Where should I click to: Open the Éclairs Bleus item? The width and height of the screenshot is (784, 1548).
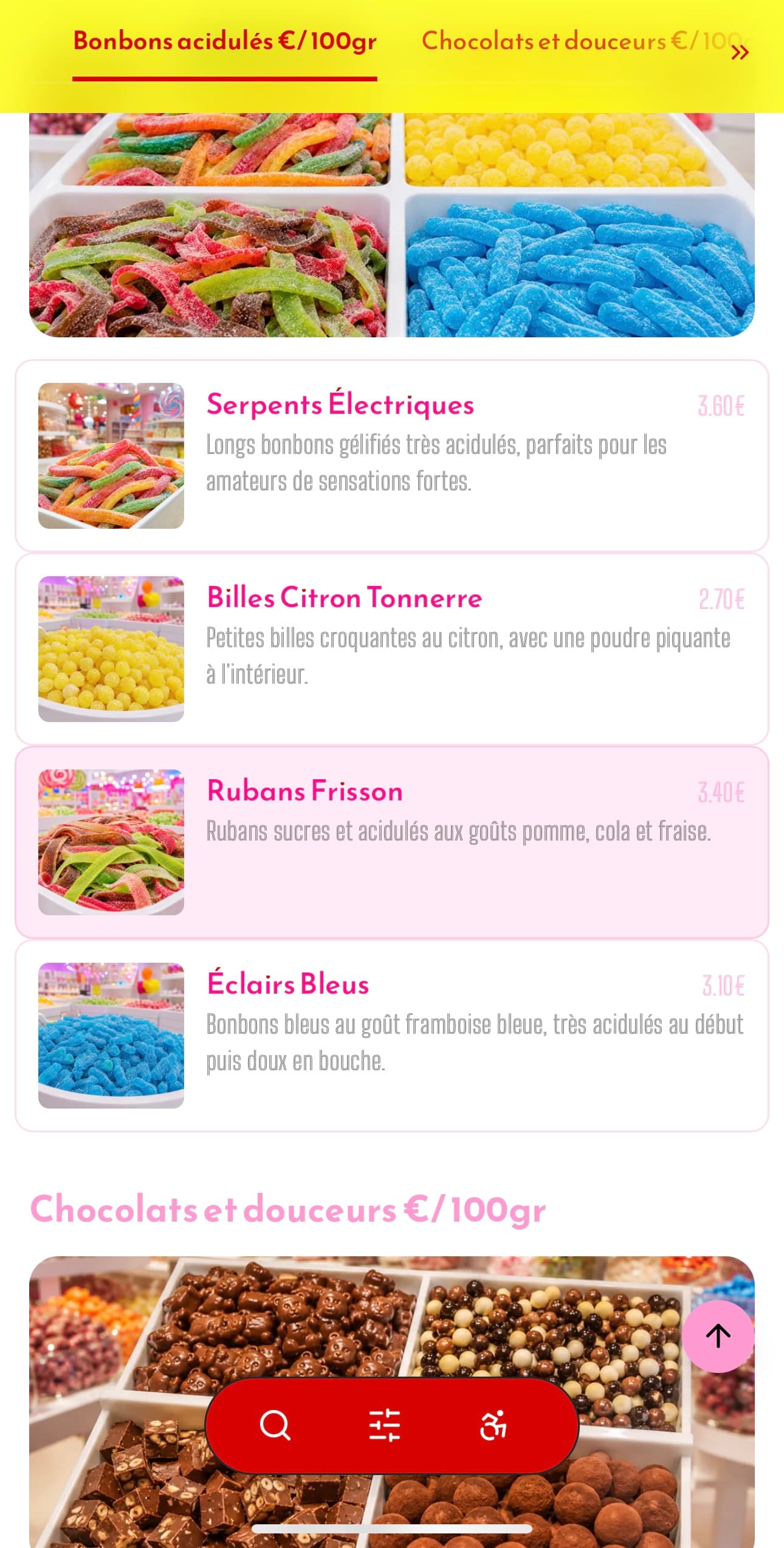(x=392, y=1036)
